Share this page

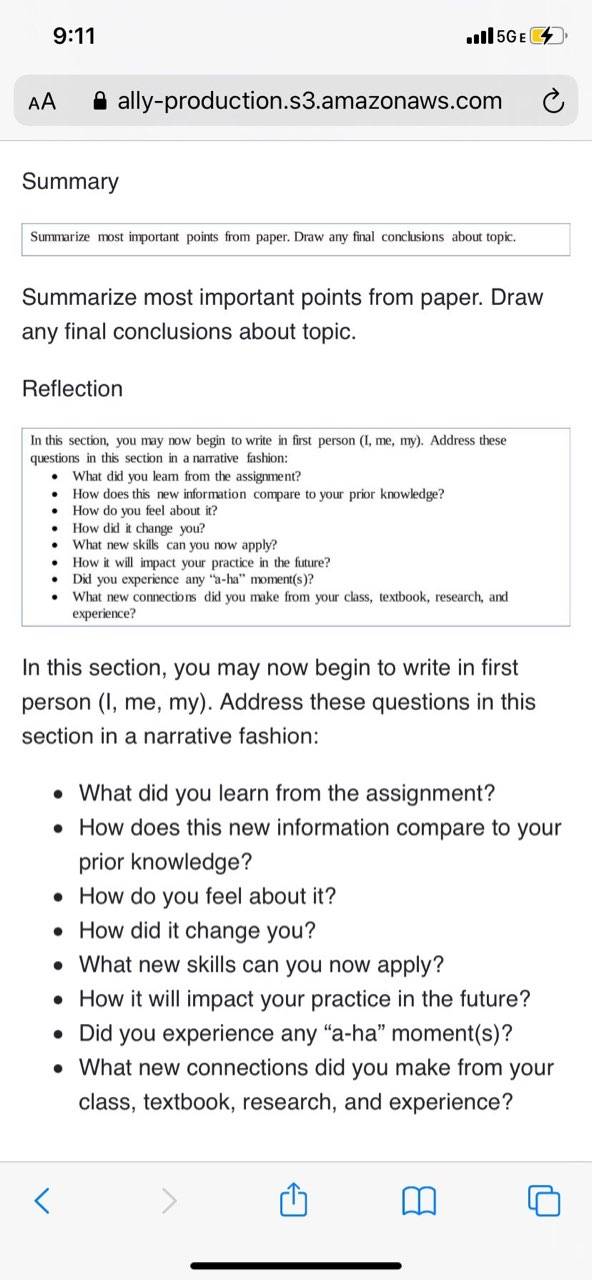pyautogui.click(x=292, y=1196)
